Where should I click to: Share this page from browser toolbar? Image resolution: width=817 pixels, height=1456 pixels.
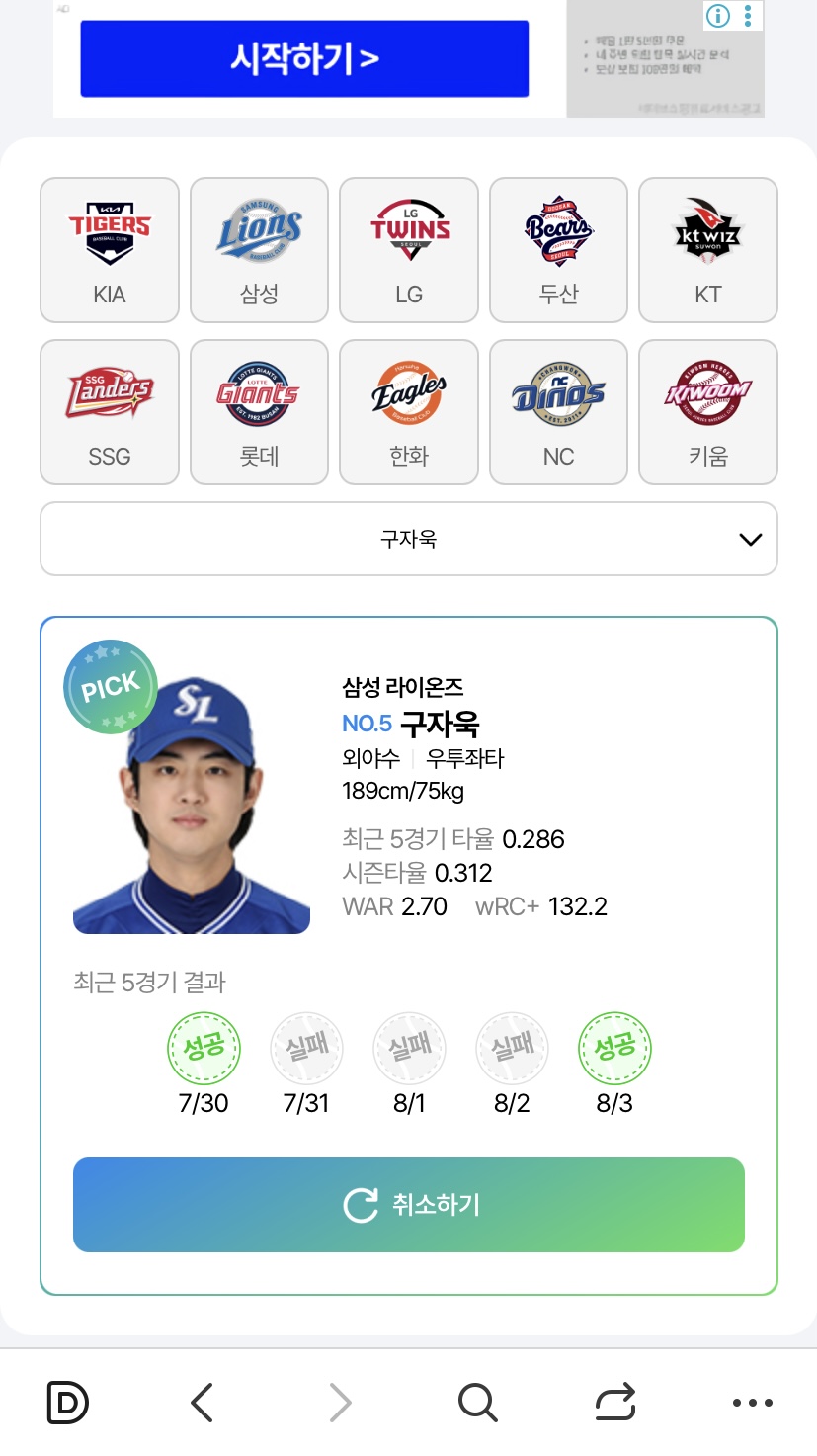(x=614, y=1402)
